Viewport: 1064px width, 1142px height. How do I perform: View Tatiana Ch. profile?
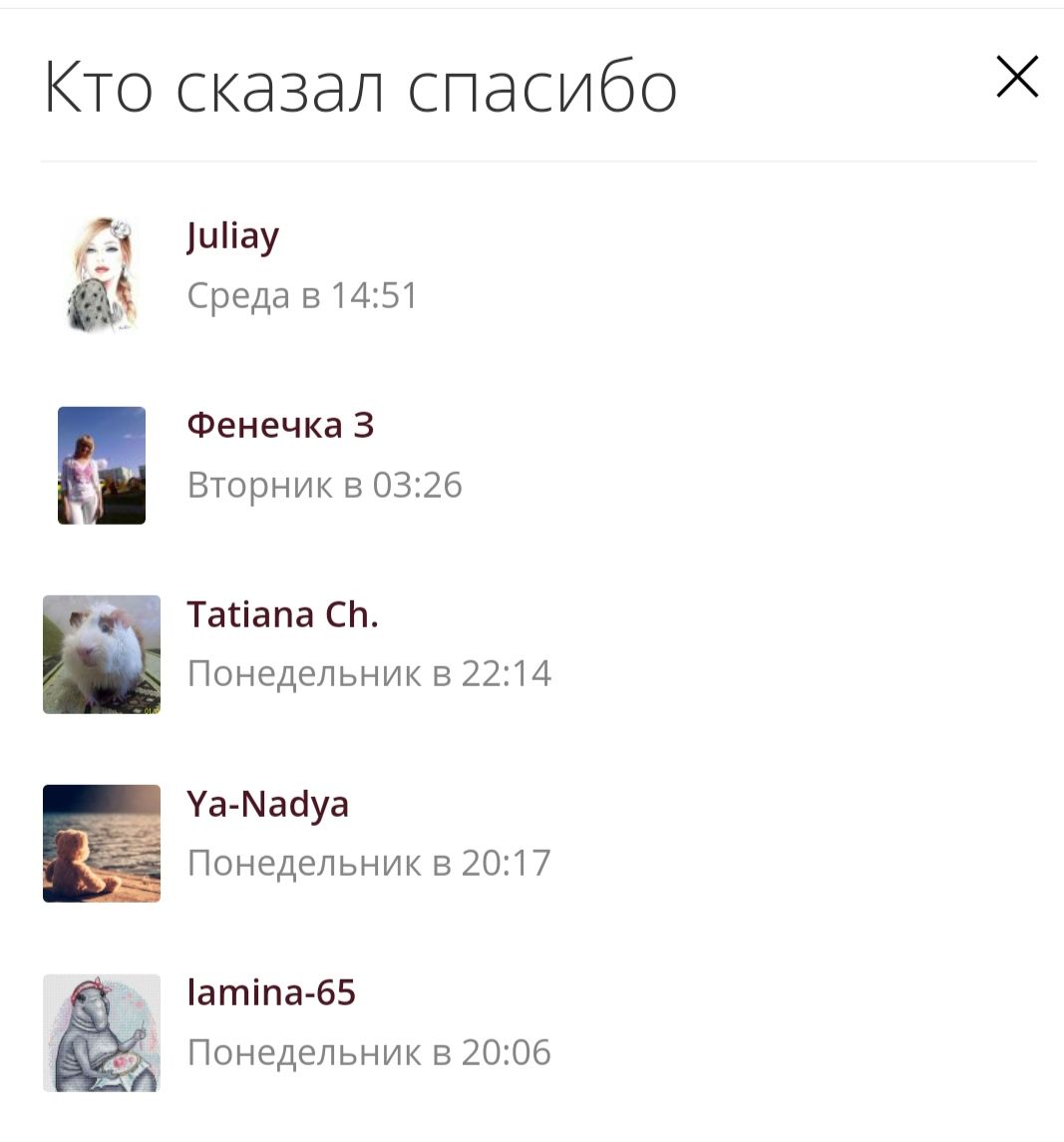282,614
